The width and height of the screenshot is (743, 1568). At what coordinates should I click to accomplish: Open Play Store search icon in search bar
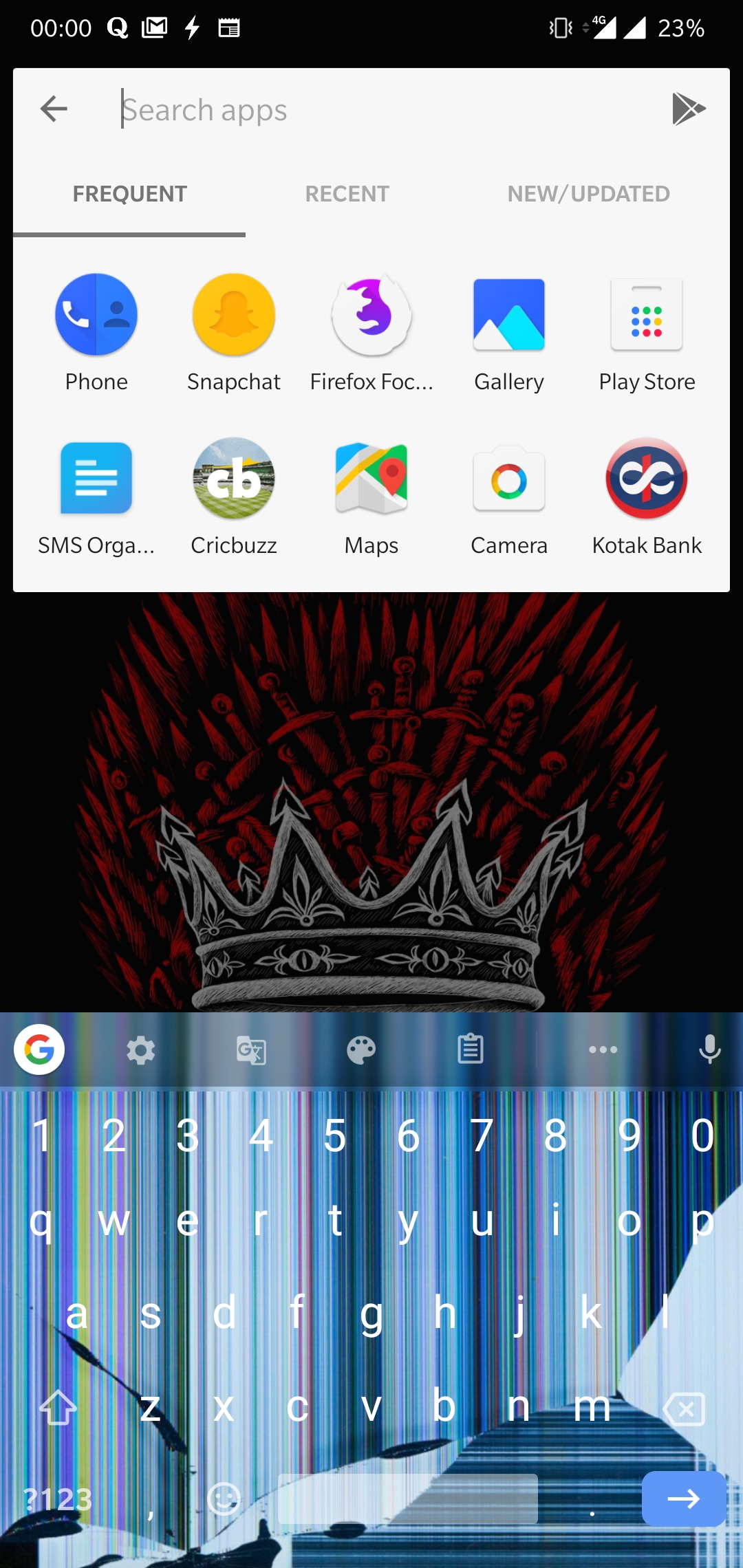click(689, 109)
